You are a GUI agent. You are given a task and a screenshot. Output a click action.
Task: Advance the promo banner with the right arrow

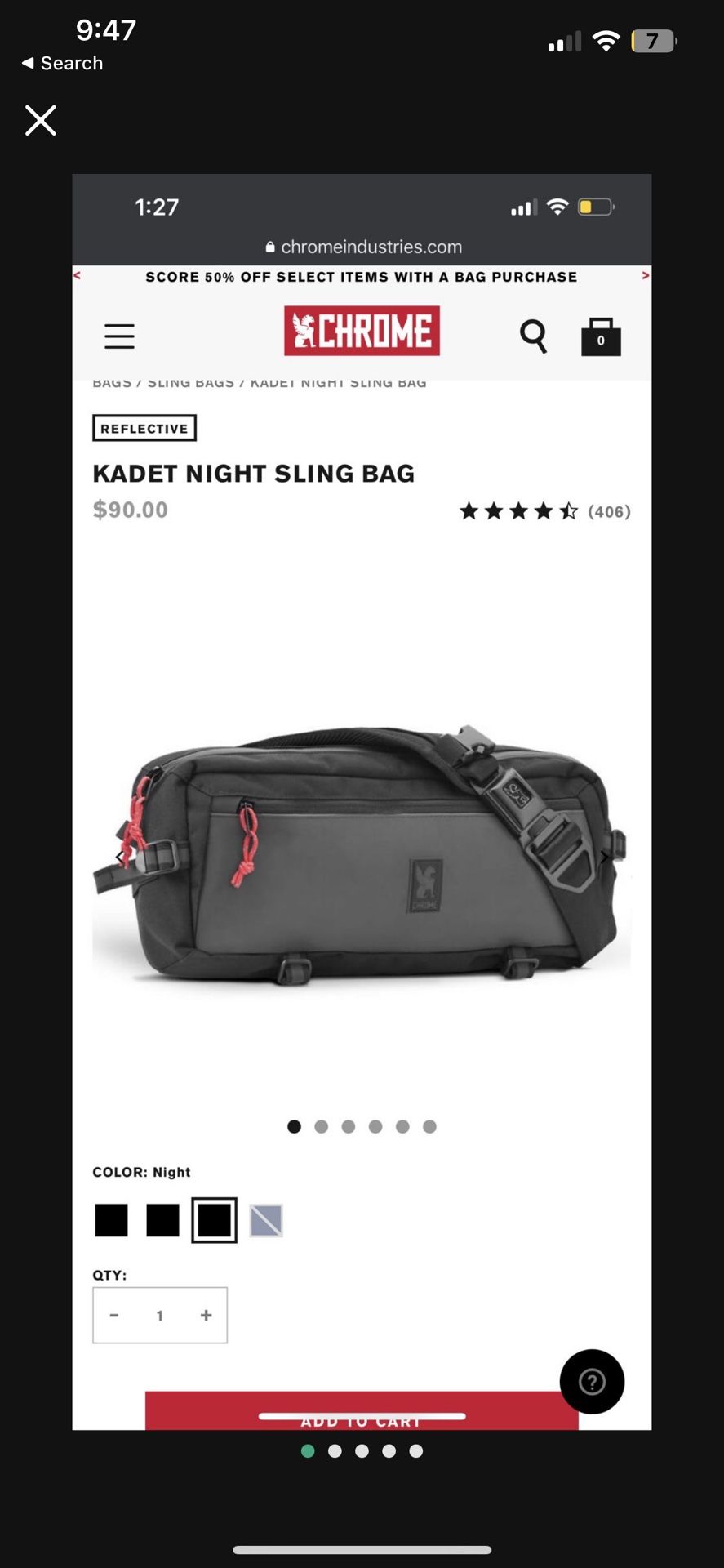click(x=645, y=277)
